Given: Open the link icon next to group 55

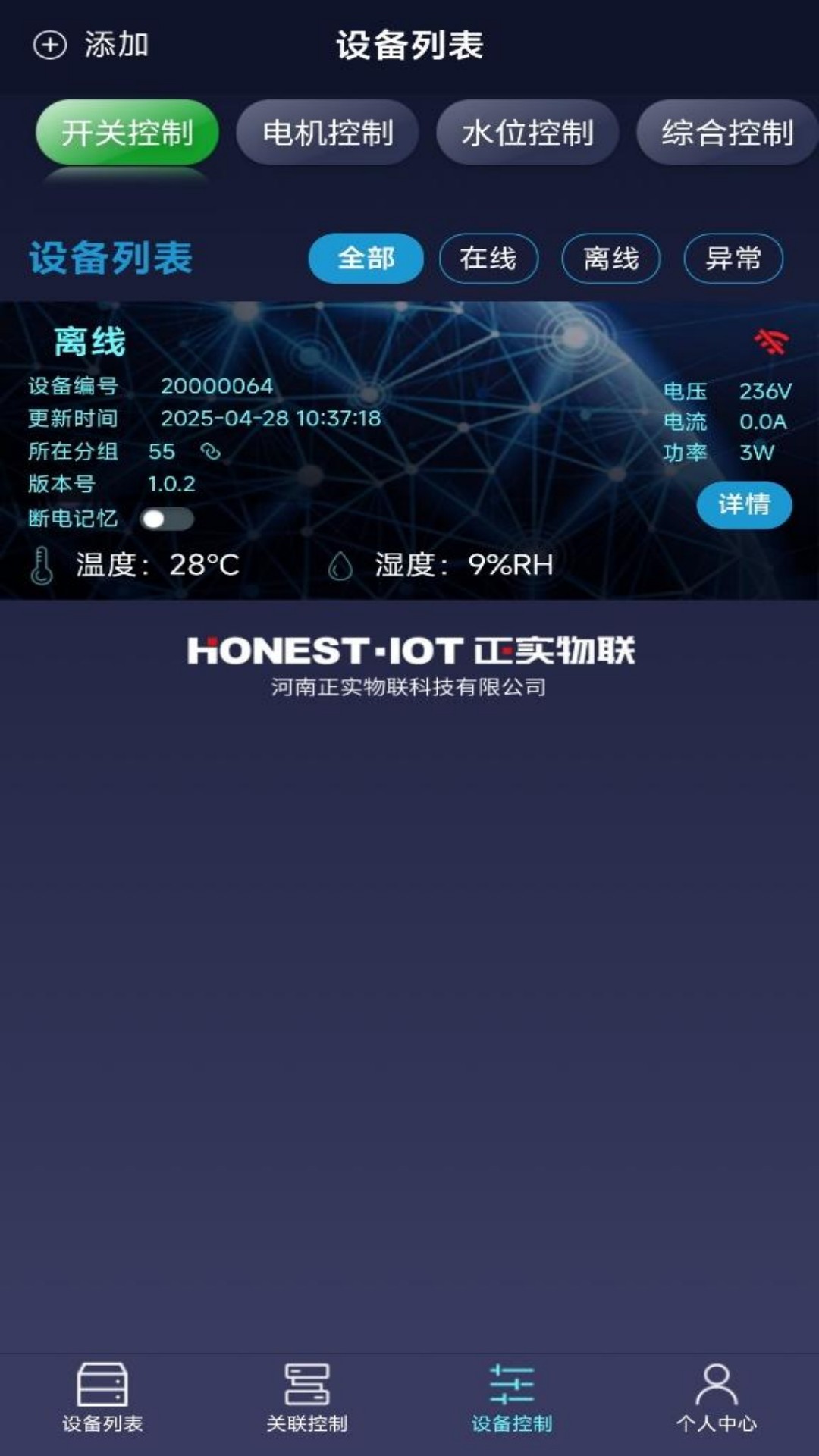Looking at the screenshot, I should point(211,451).
